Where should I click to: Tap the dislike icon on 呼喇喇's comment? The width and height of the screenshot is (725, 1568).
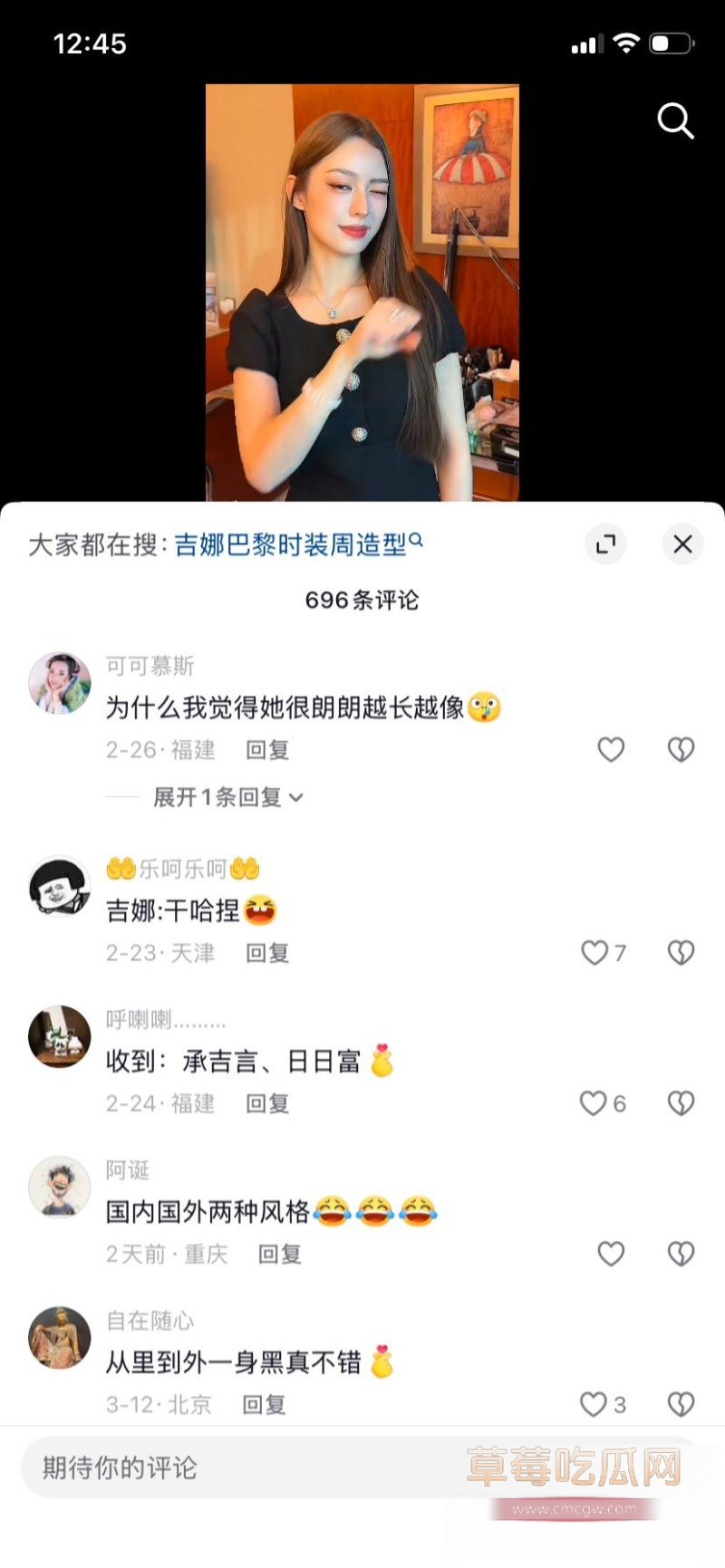[681, 1103]
